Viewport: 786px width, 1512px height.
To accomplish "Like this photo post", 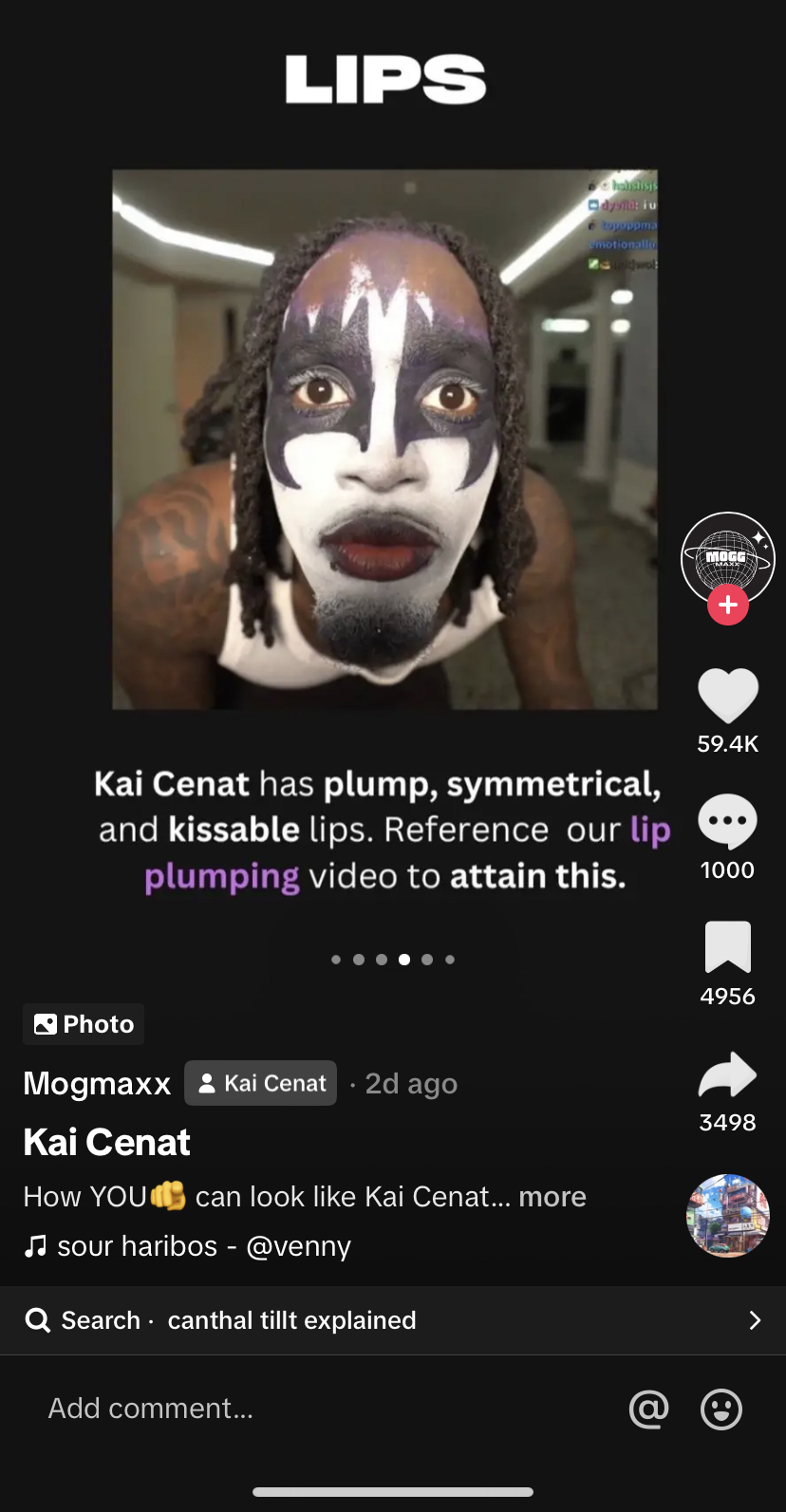I will coord(728,695).
